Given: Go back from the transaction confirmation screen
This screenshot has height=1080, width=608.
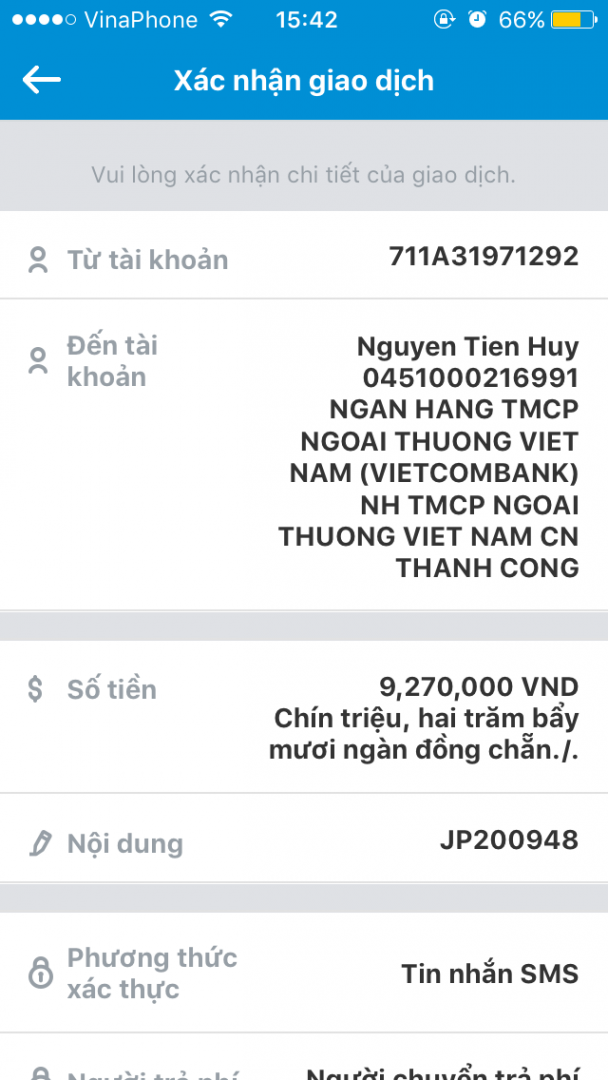Looking at the screenshot, I should 42,80.
